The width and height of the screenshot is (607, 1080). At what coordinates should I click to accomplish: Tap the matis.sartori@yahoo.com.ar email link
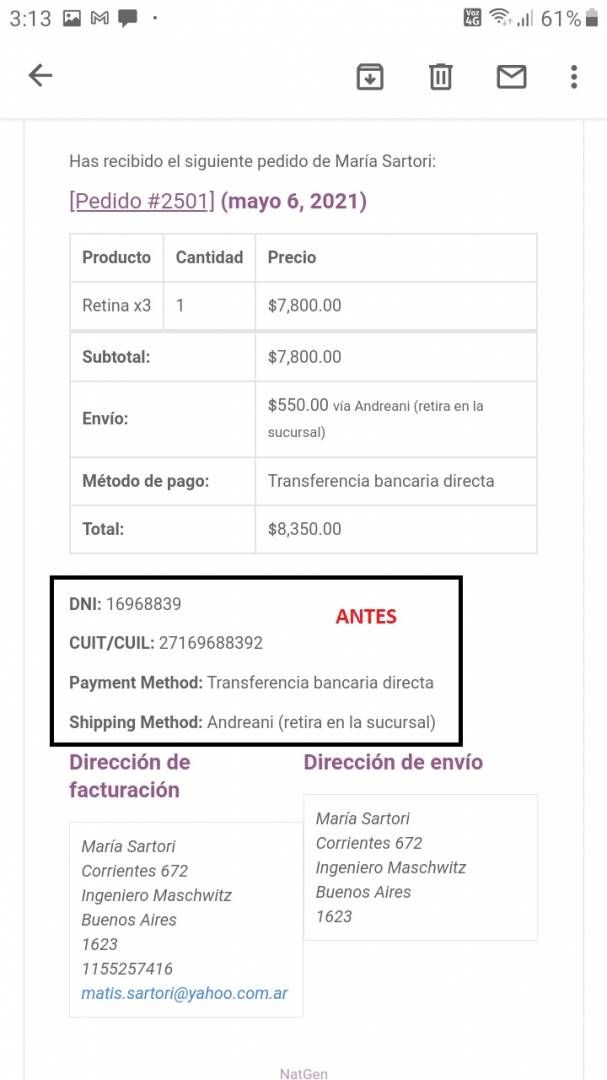point(185,993)
